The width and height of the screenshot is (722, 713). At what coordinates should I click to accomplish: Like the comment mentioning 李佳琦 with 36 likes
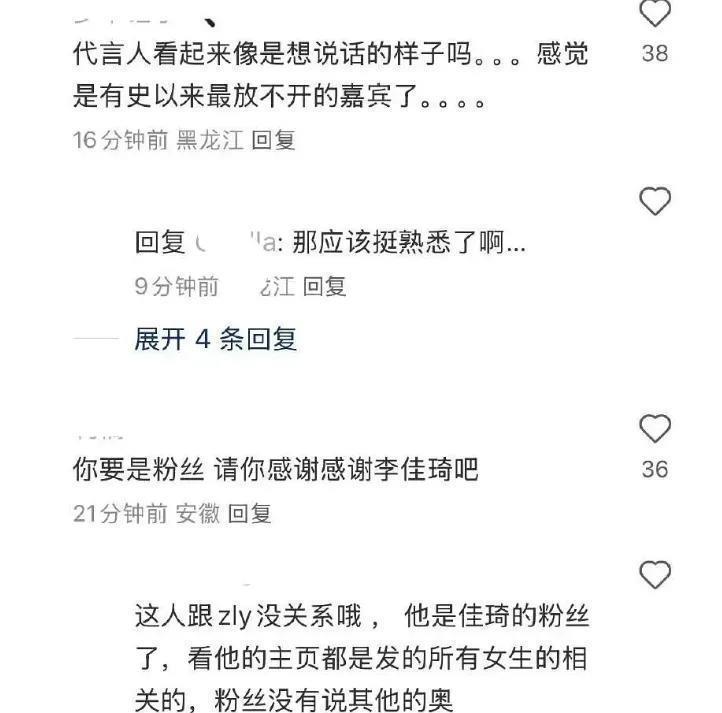(x=654, y=430)
